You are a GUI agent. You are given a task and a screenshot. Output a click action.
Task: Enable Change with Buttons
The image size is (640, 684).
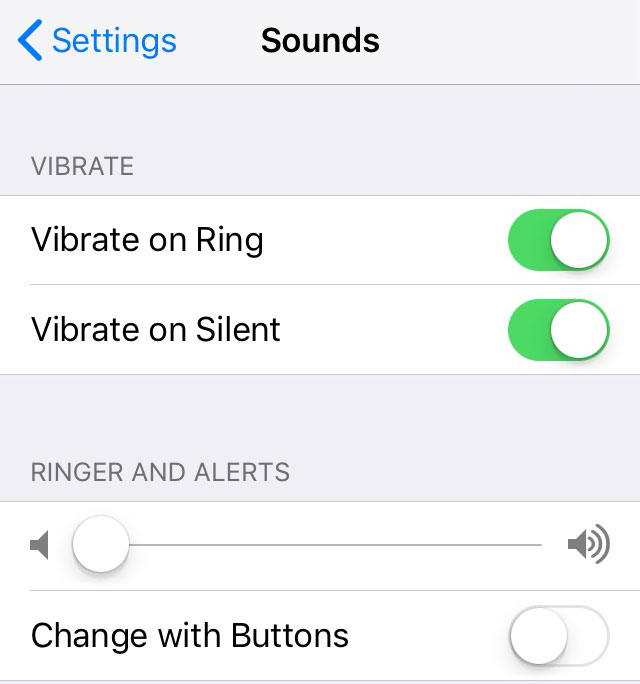point(558,635)
